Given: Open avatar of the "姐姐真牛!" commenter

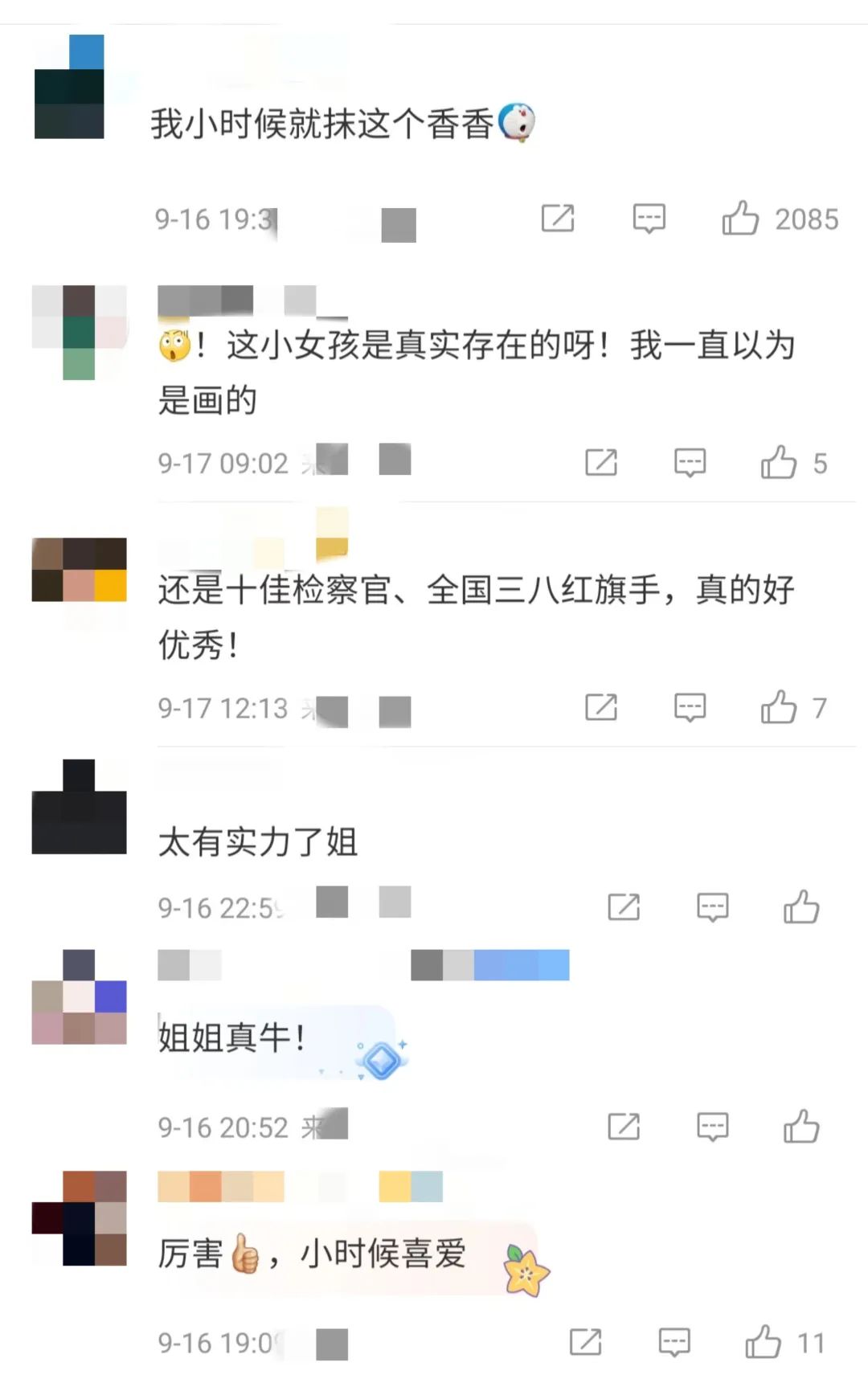Looking at the screenshot, I should pos(79,996).
